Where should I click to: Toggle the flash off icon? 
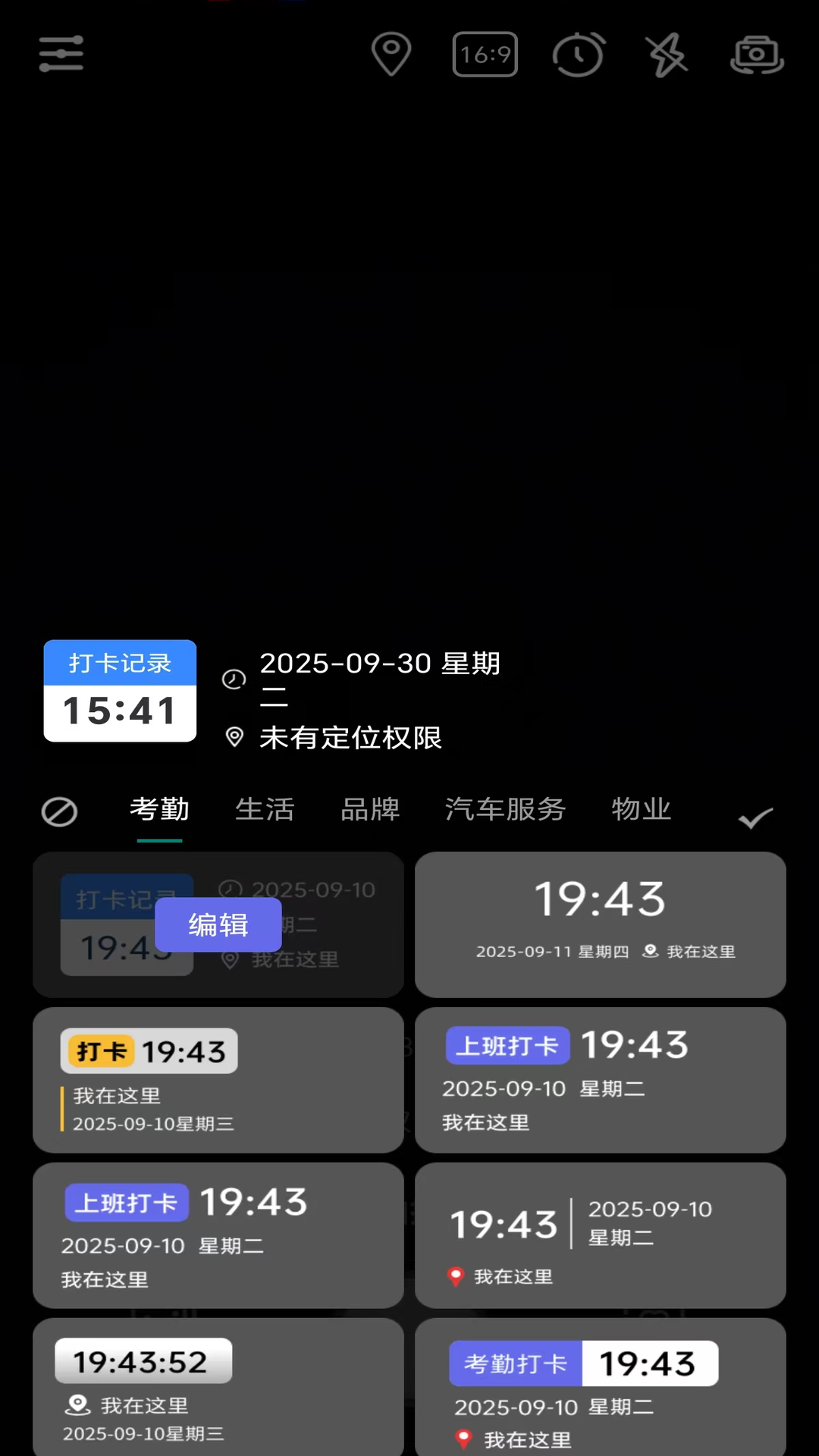coord(667,54)
